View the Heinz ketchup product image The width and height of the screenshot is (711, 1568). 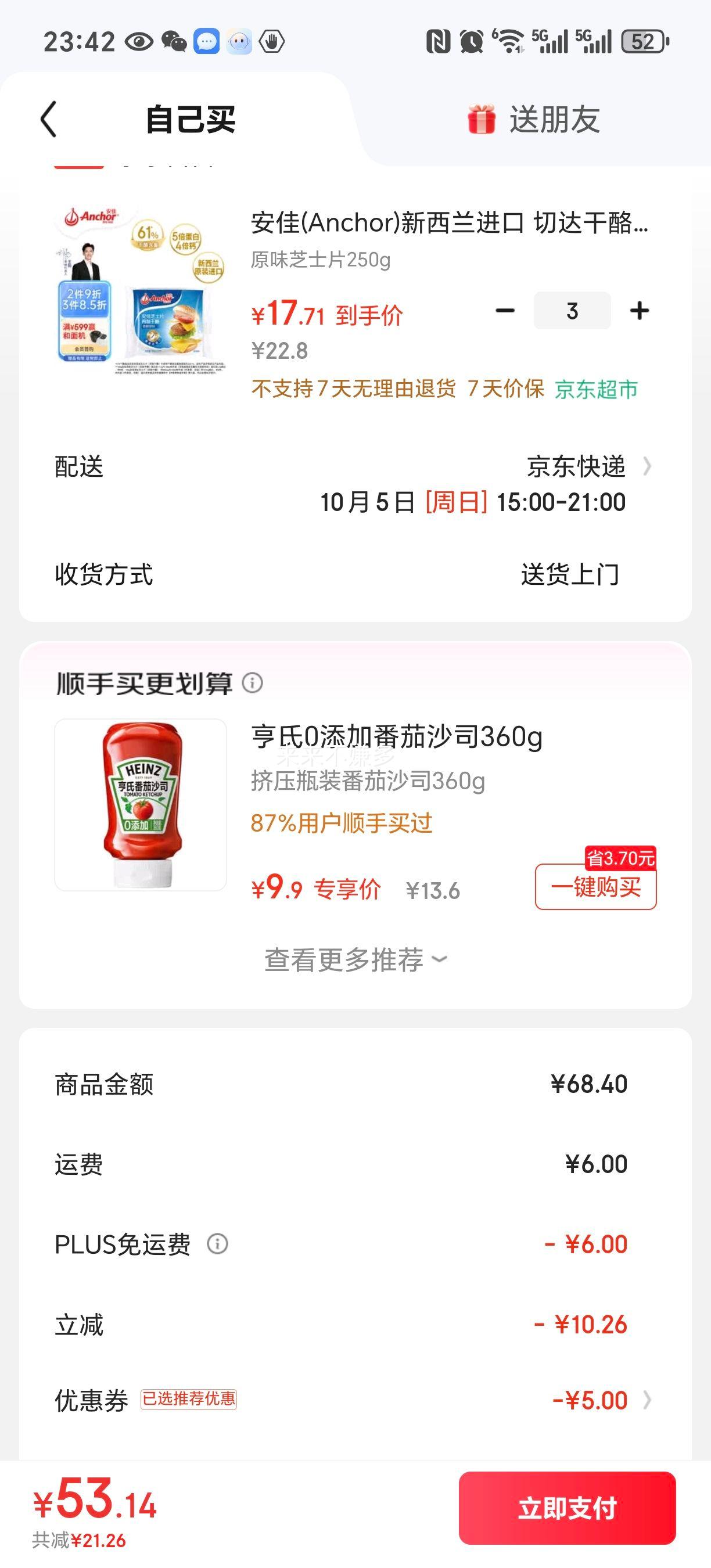tap(141, 805)
